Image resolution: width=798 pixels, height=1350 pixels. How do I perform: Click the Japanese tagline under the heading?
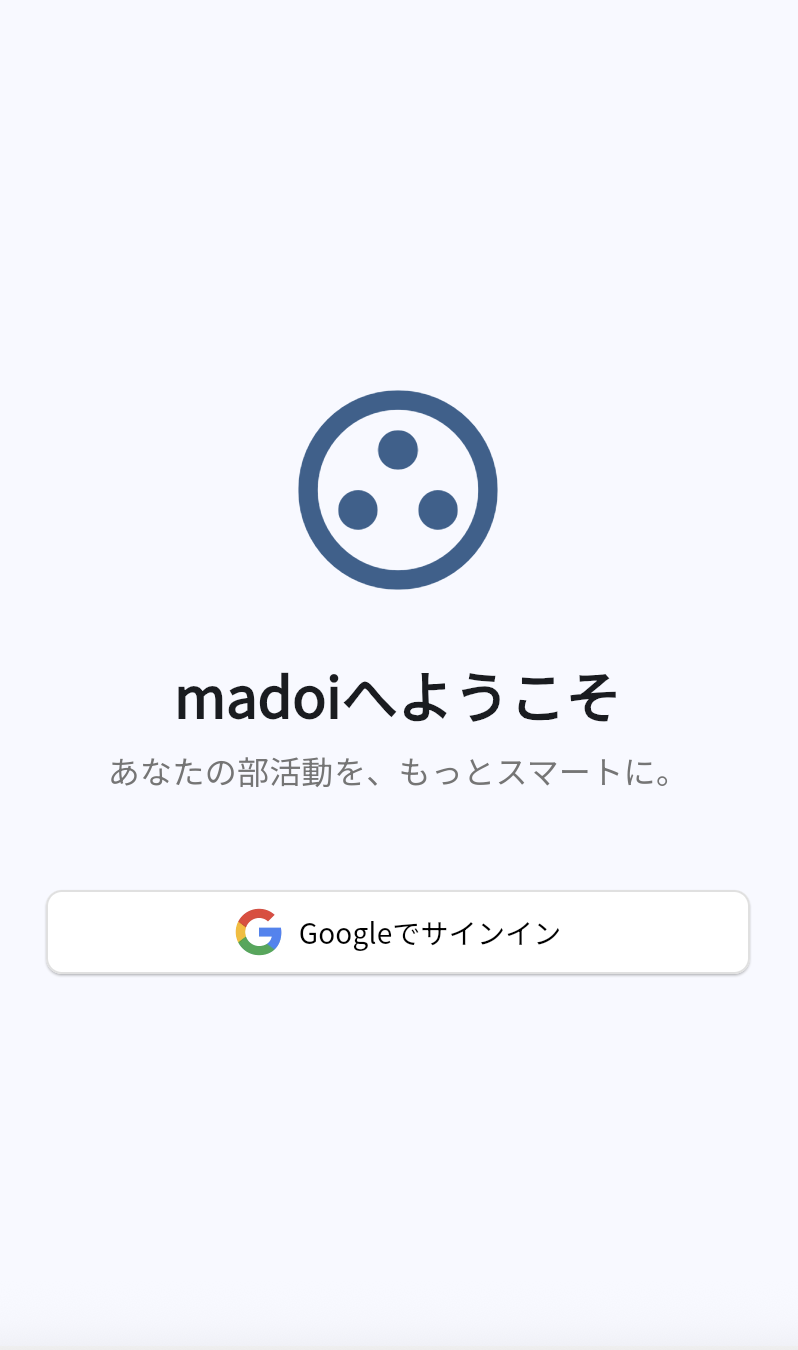coord(395,769)
